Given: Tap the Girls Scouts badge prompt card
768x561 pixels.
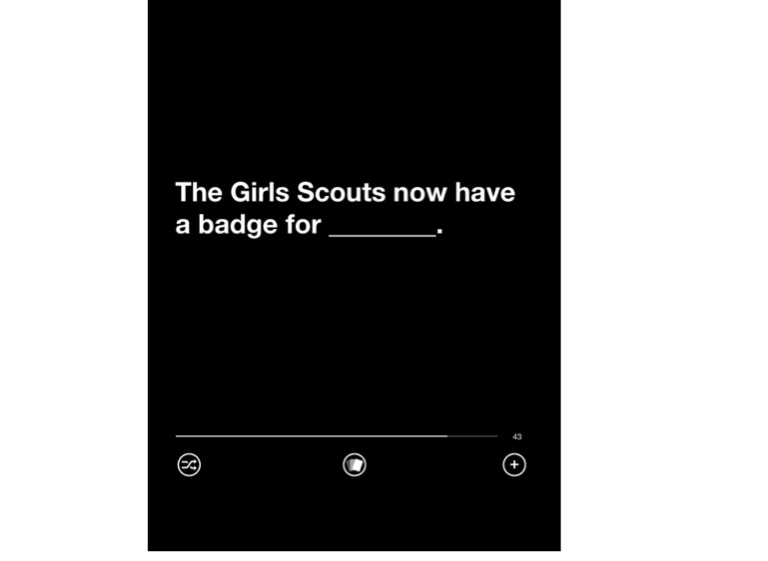Looking at the screenshot, I should [345, 208].
